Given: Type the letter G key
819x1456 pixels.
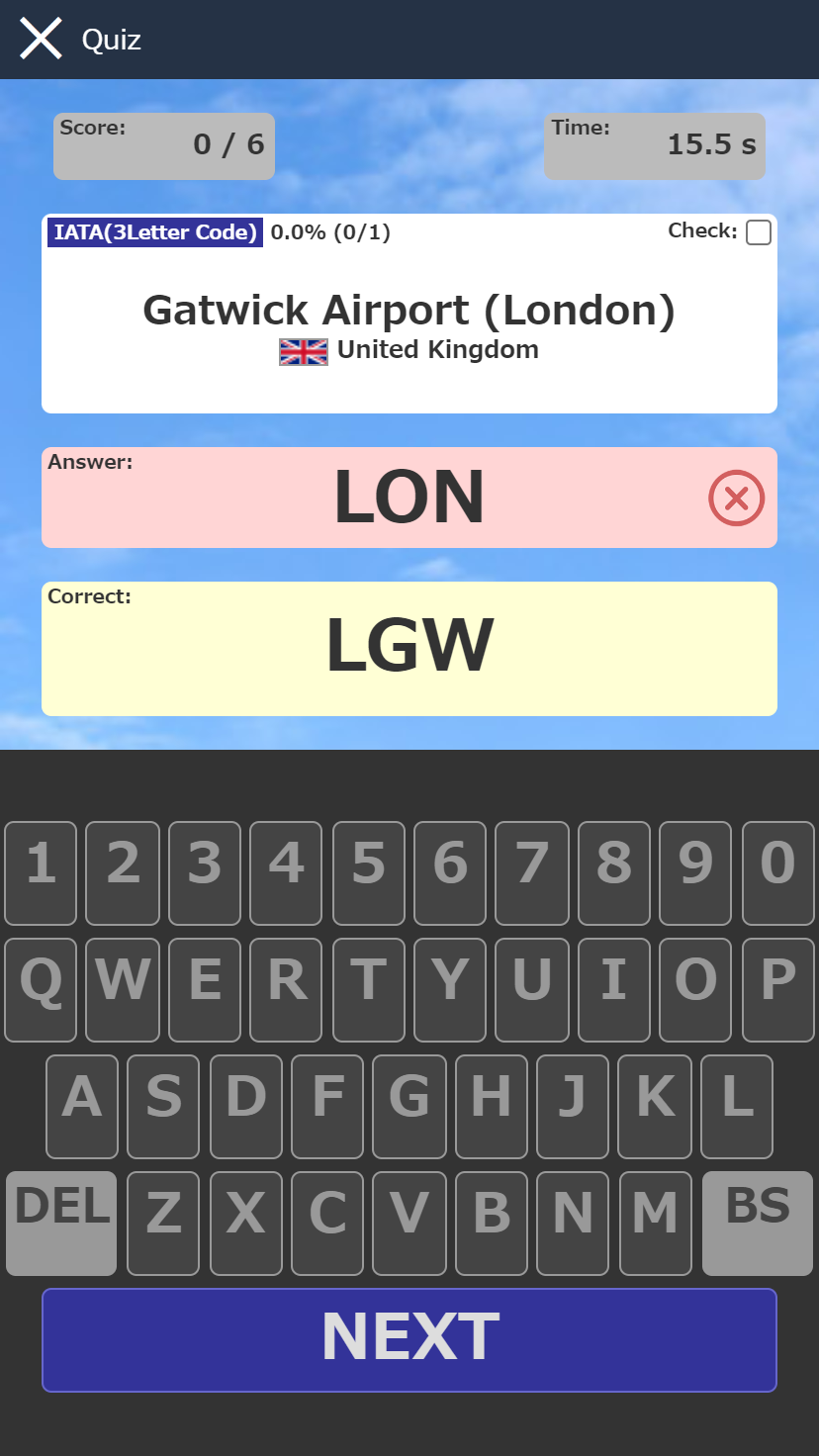Looking at the screenshot, I should (409, 1107).
